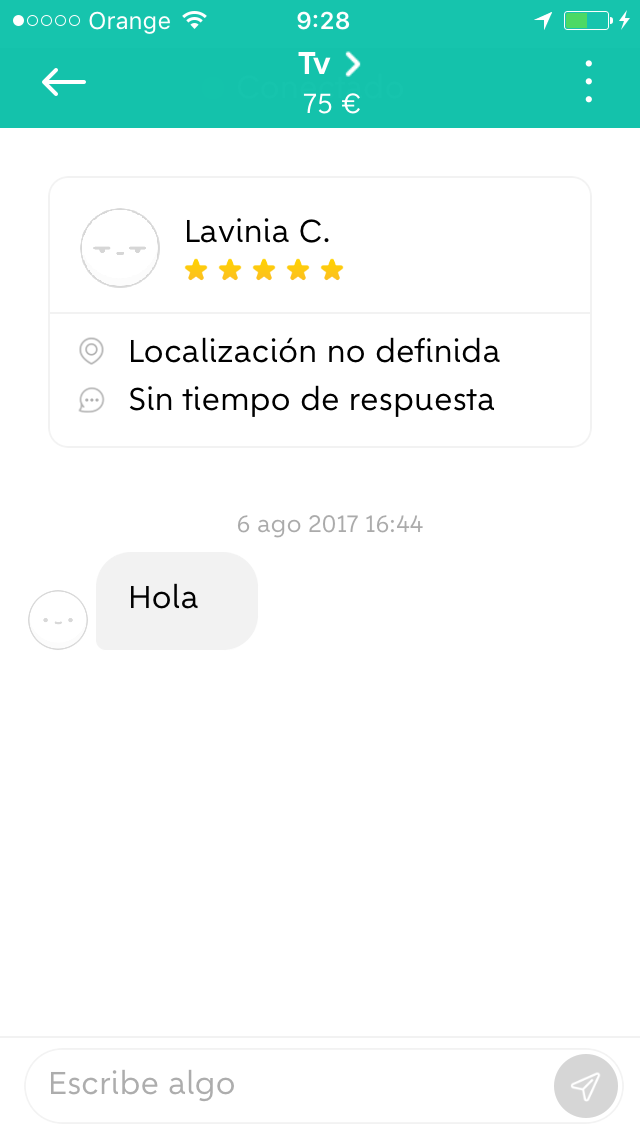Go back with the arrow icon

64,82
